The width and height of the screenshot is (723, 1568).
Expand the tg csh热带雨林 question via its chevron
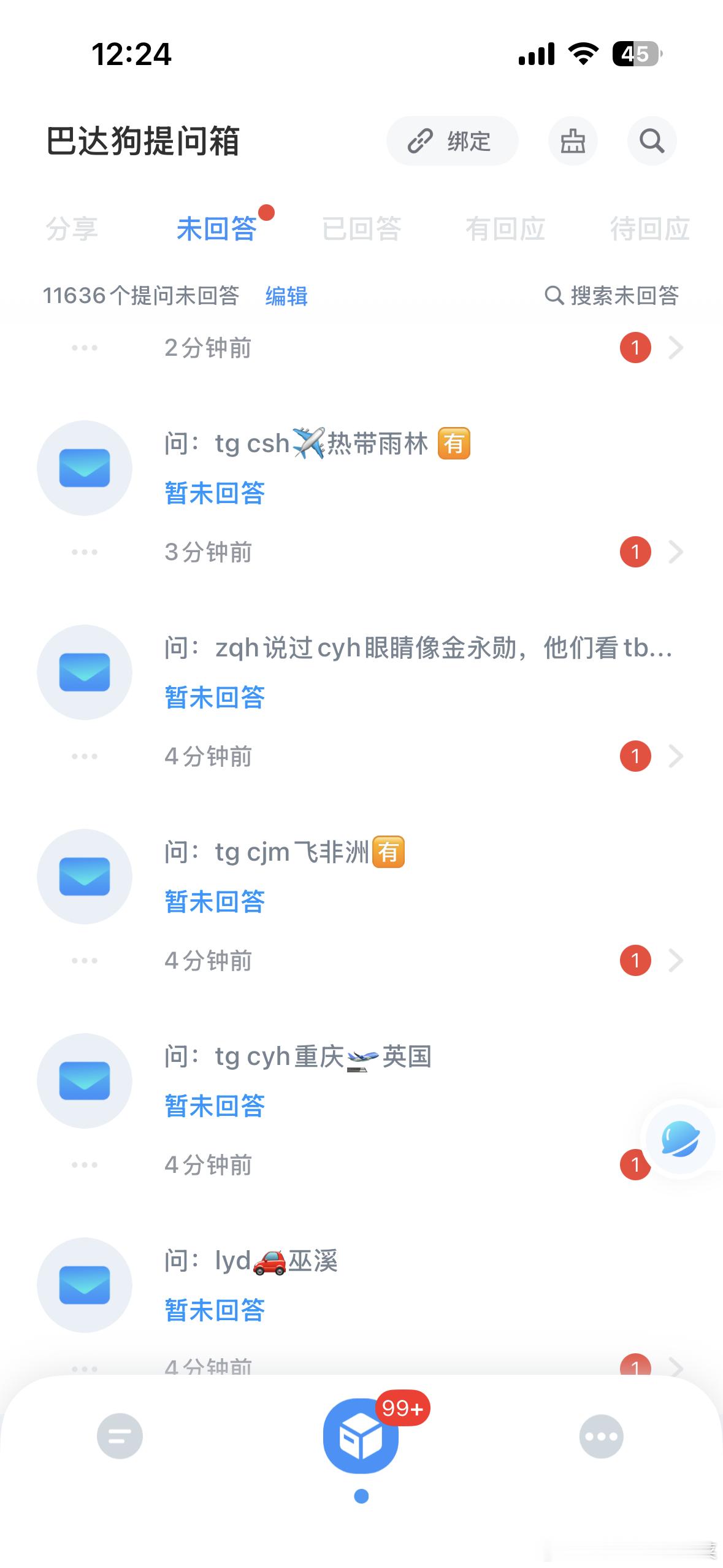coord(676,551)
